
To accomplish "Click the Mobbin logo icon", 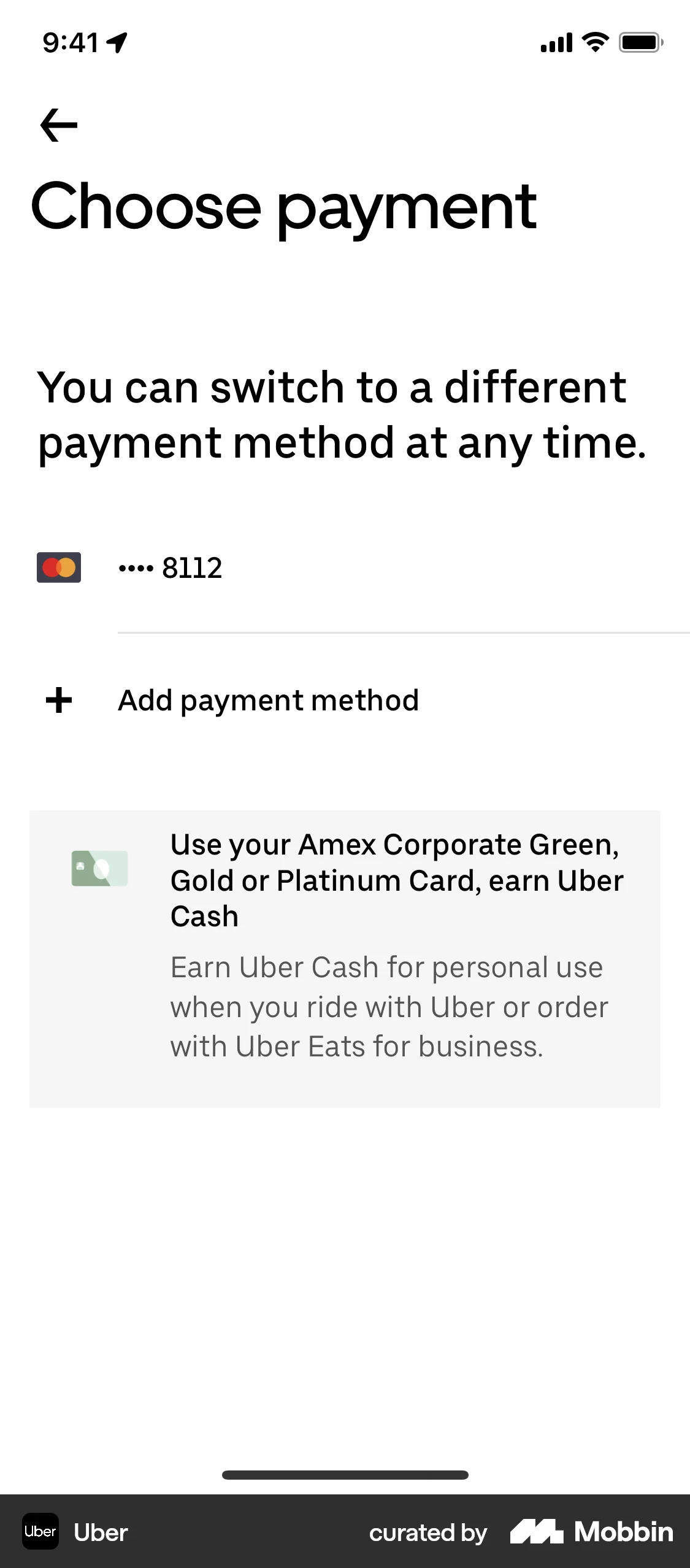I will [x=537, y=1532].
